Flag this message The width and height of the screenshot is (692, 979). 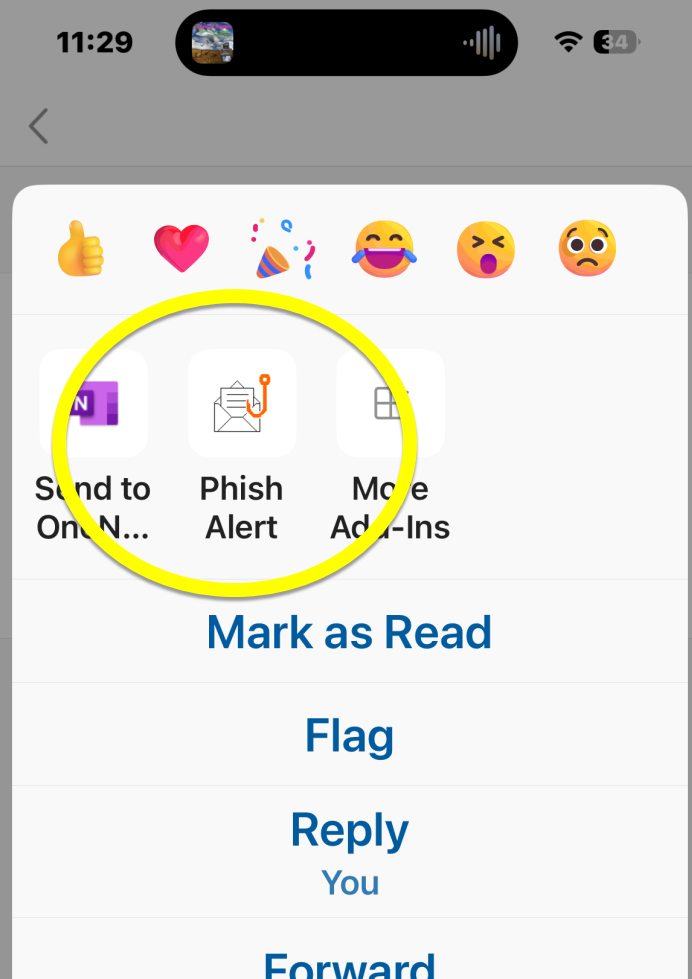tap(349, 736)
